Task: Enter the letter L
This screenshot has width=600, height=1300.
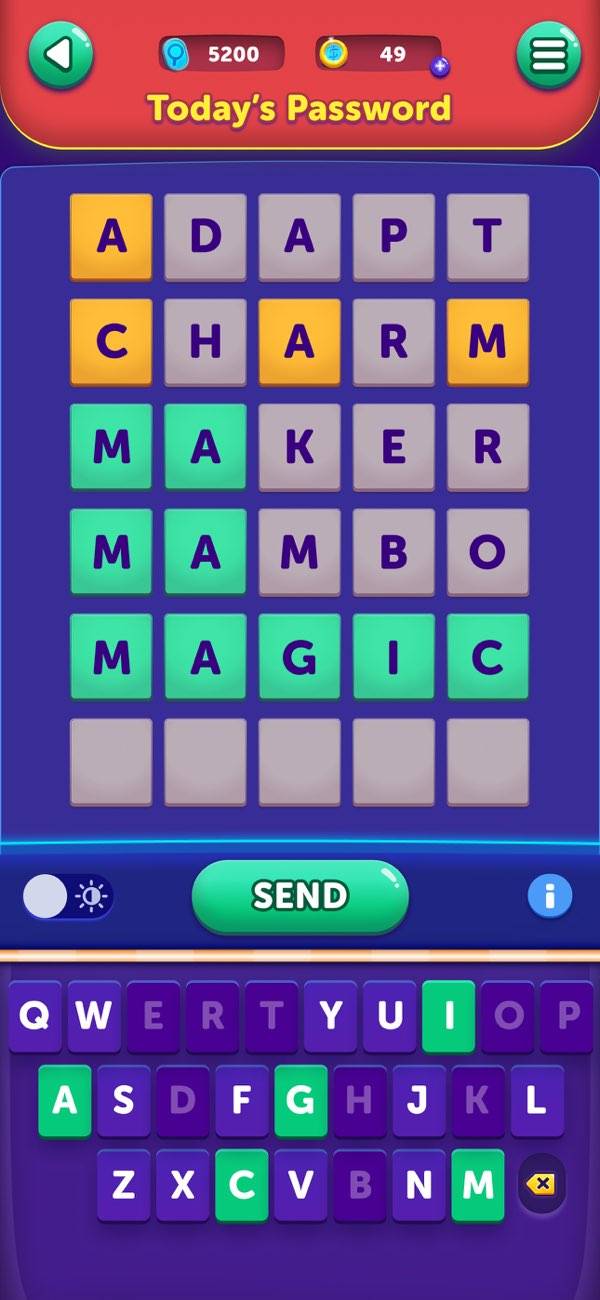Action: pyautogui.click(x=537, y=1101)
